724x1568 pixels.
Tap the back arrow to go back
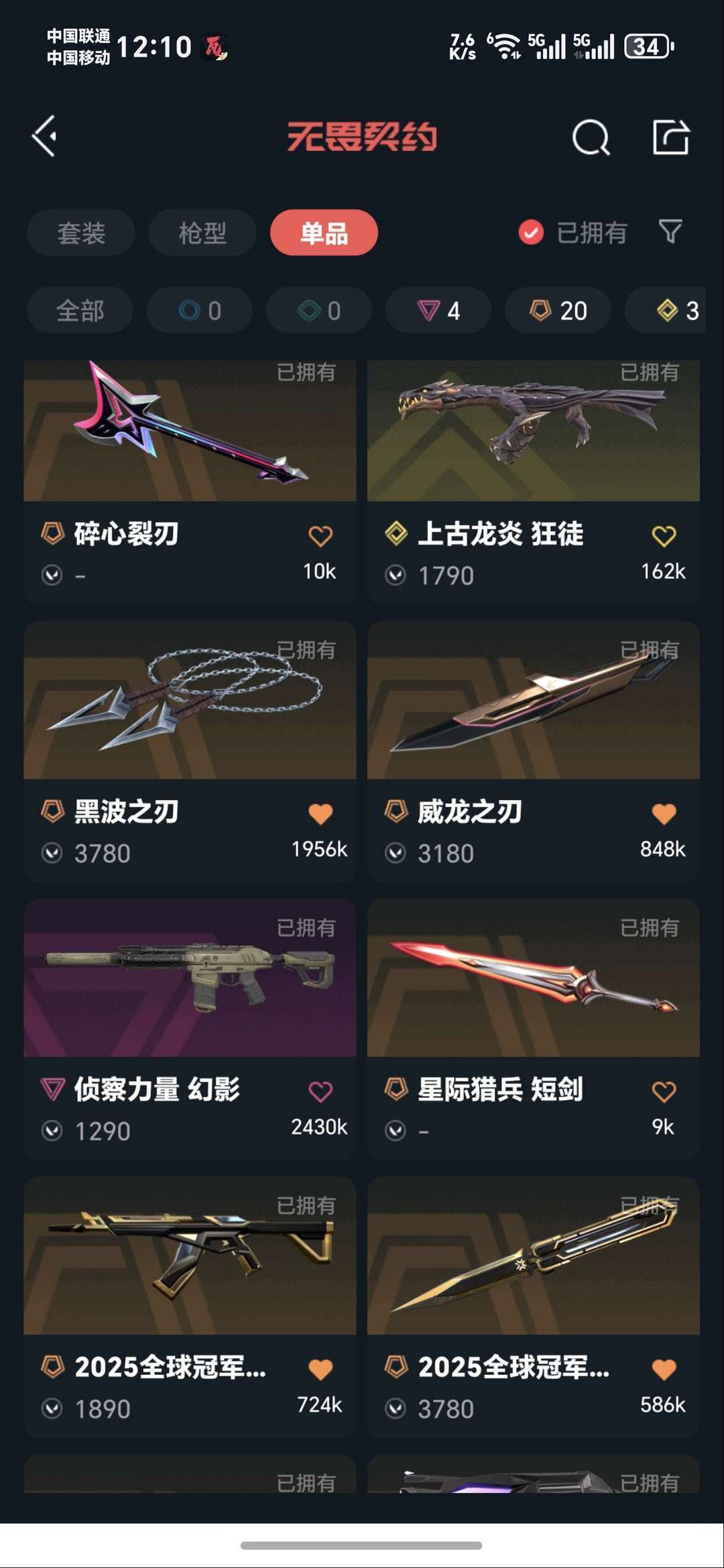coord(44,136)
